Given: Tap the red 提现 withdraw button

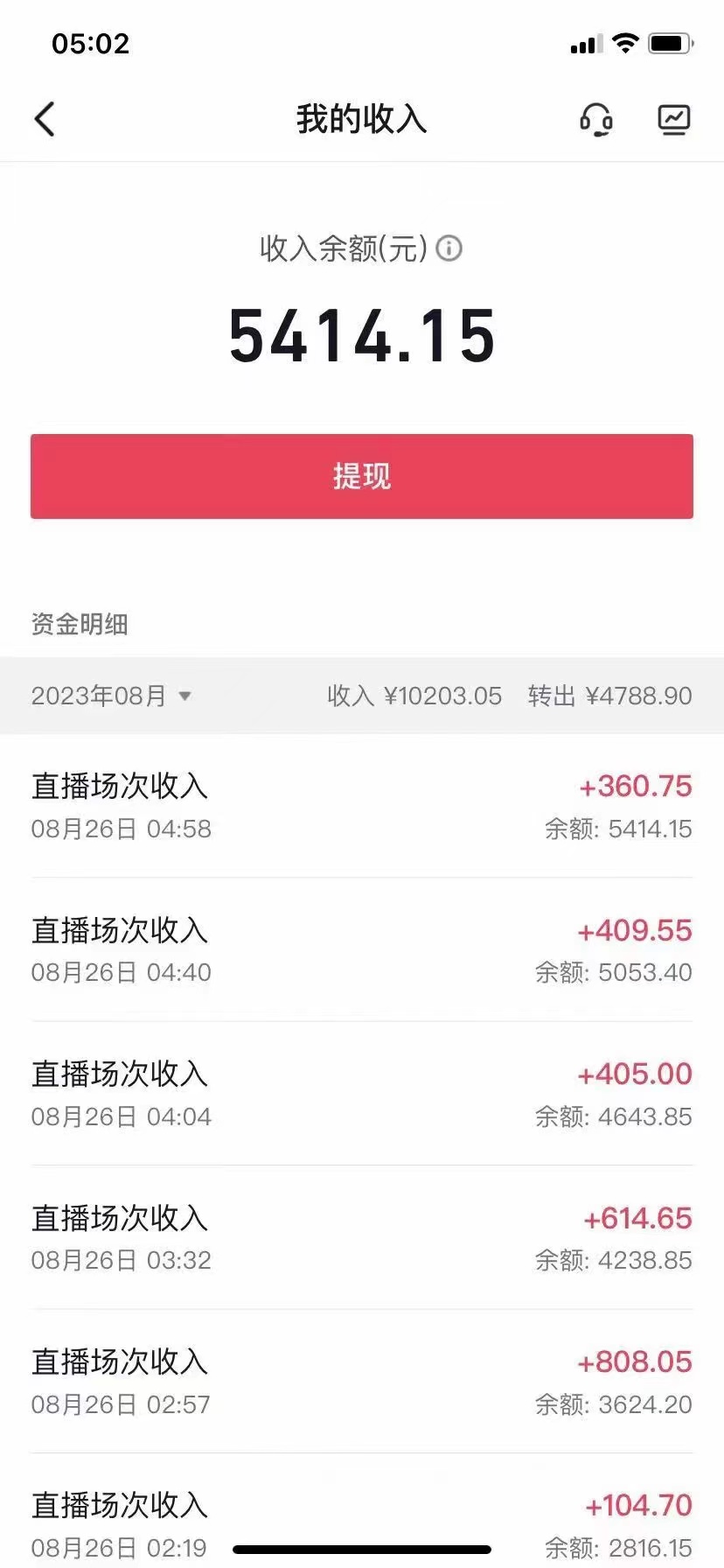Looking at the screenshot, I should (362, 476).
